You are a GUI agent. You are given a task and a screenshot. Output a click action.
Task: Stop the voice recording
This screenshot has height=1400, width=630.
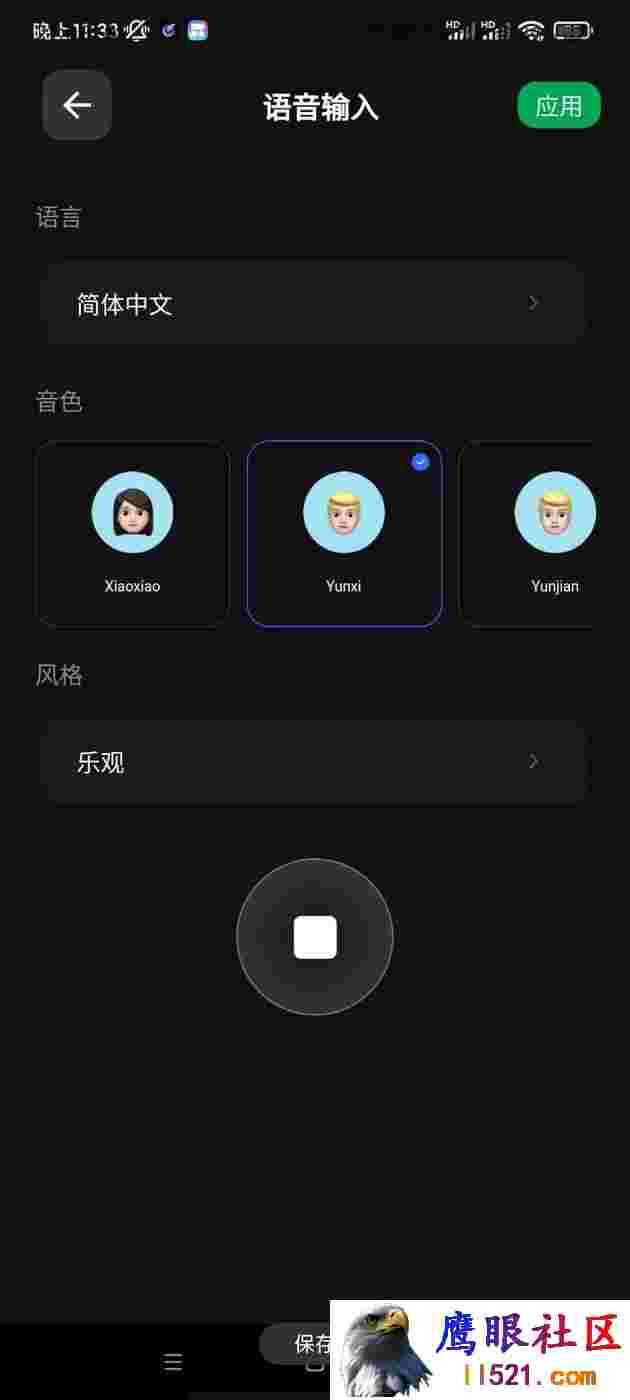315,937
